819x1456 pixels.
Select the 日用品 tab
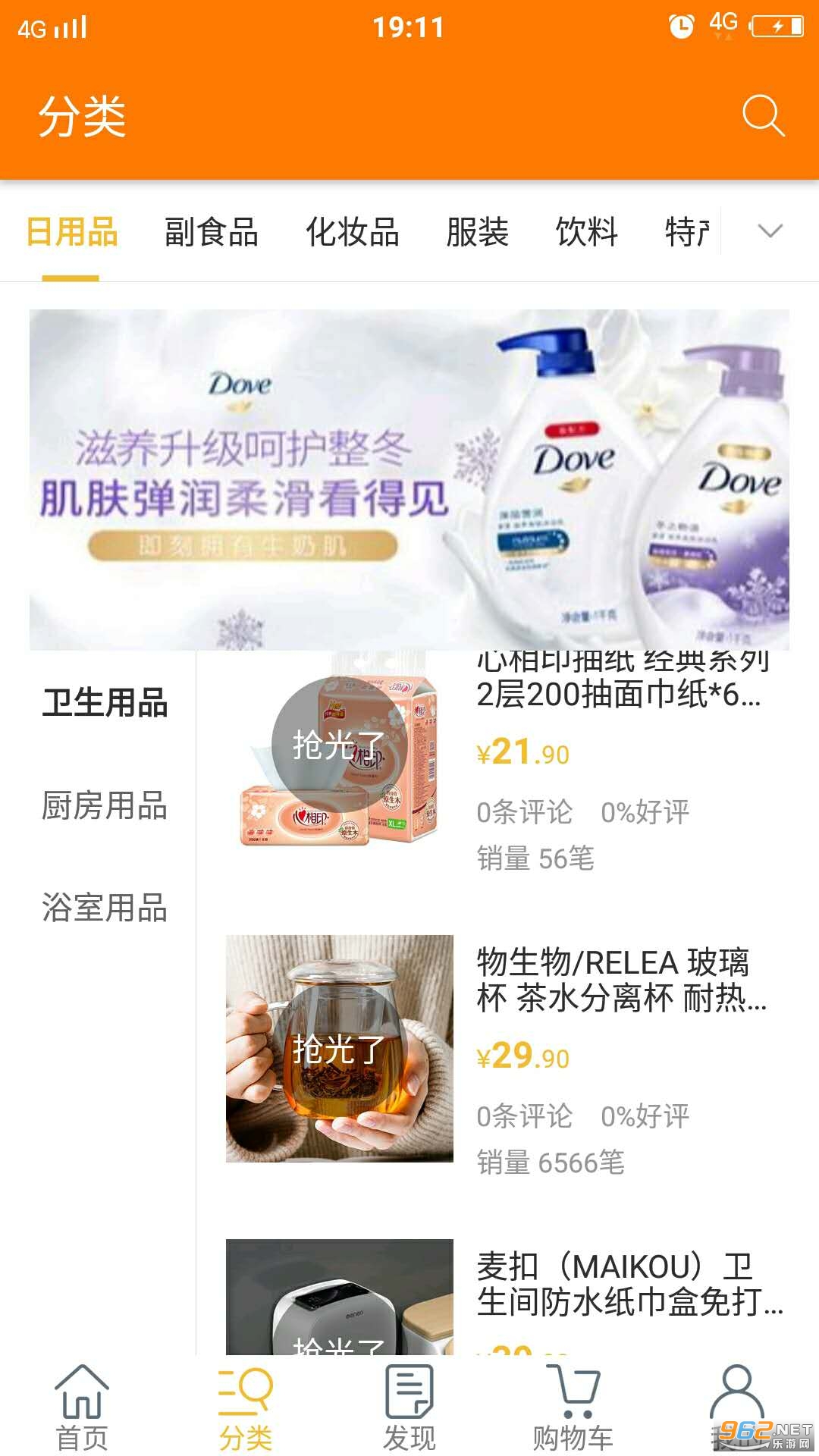point(71,232)
